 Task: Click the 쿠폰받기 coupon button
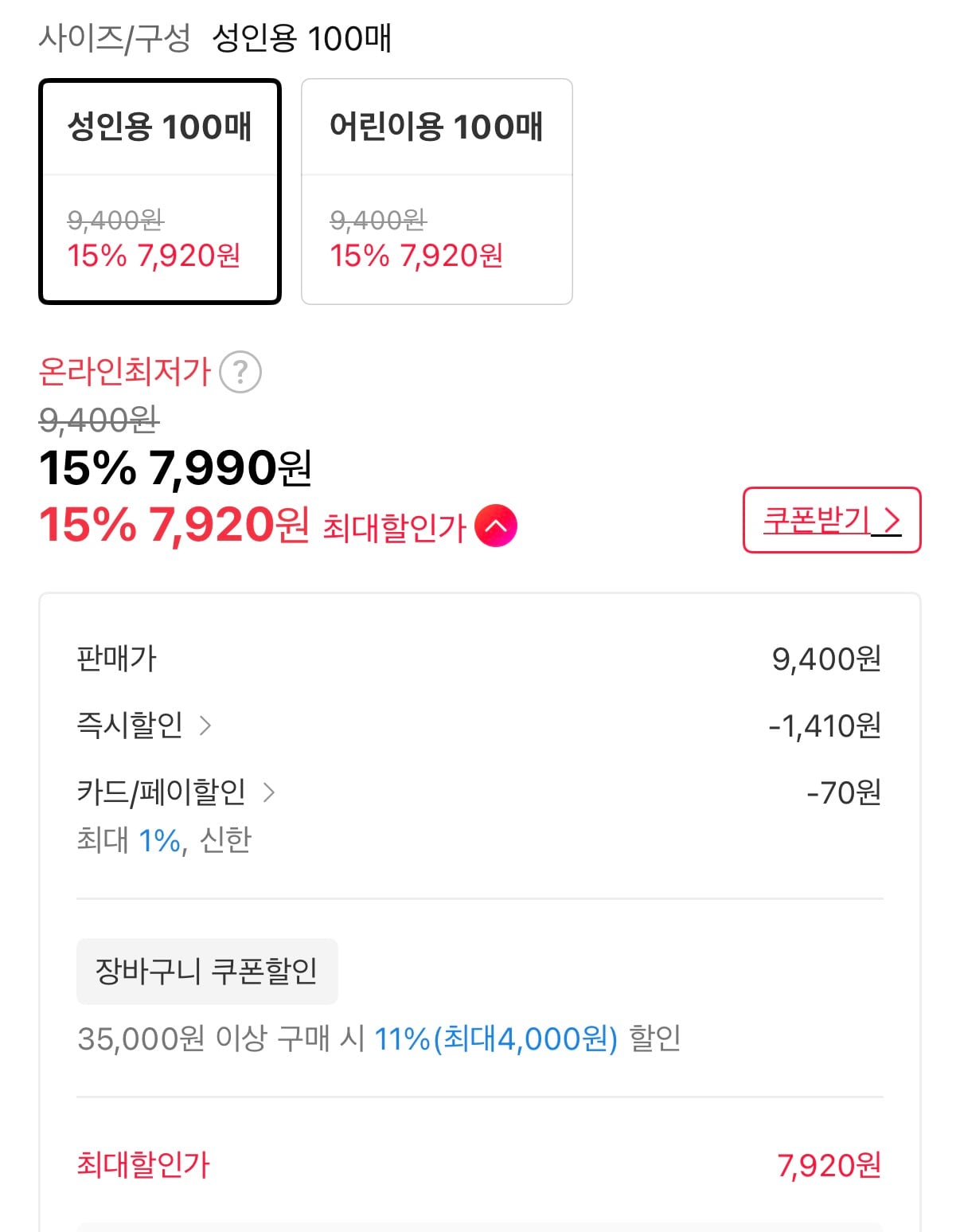830,522
